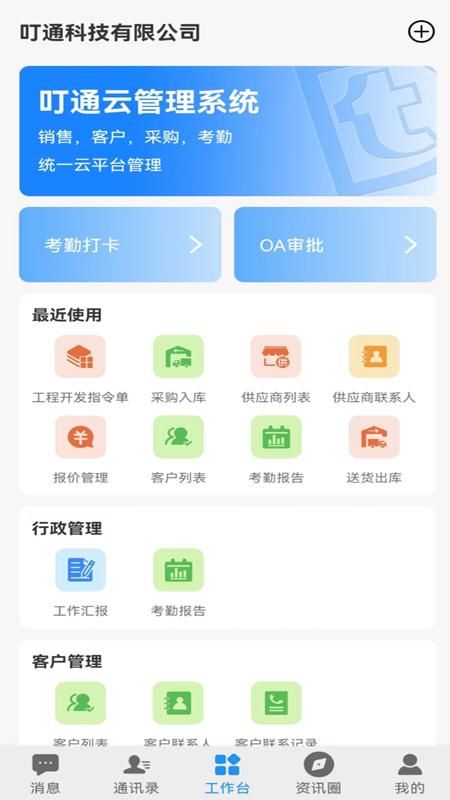Open OA审批 approvals

[335, 244]
